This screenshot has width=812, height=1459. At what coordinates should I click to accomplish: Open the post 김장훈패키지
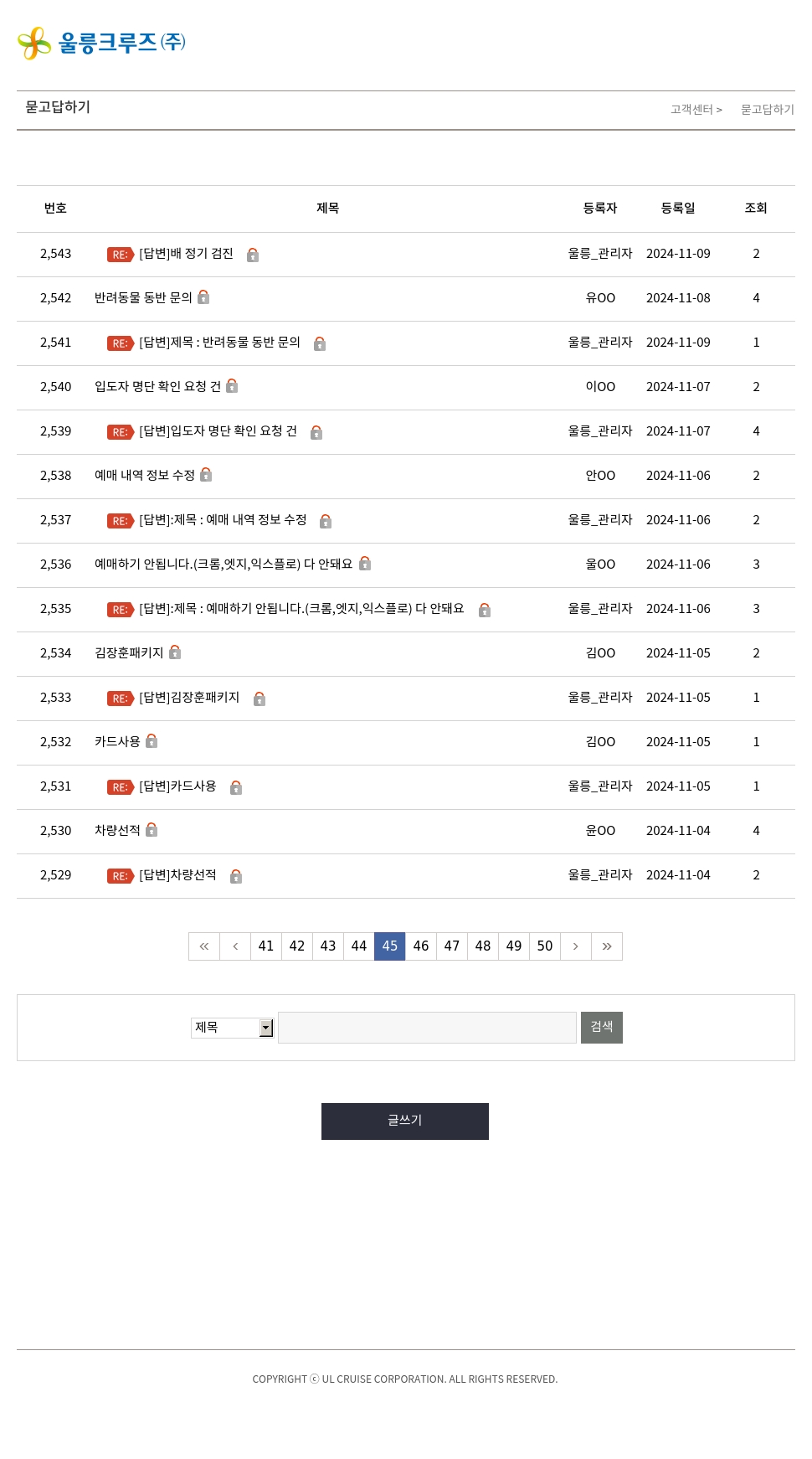point(129,653)
